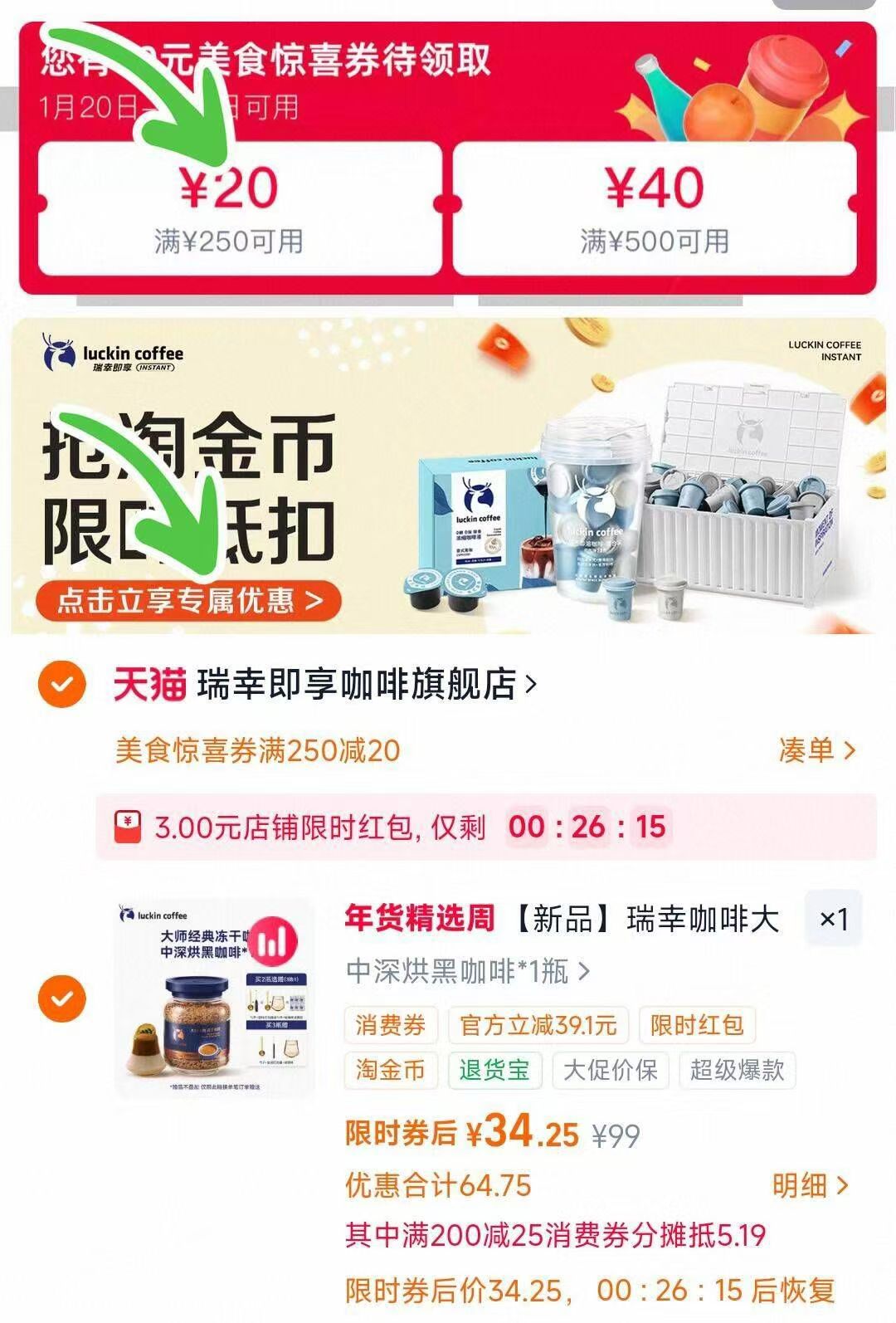The height and width of the screenshot is (1323, 896).
Task: Deselect the 超级爆款 product item
Action: [x=737, y=1071]
